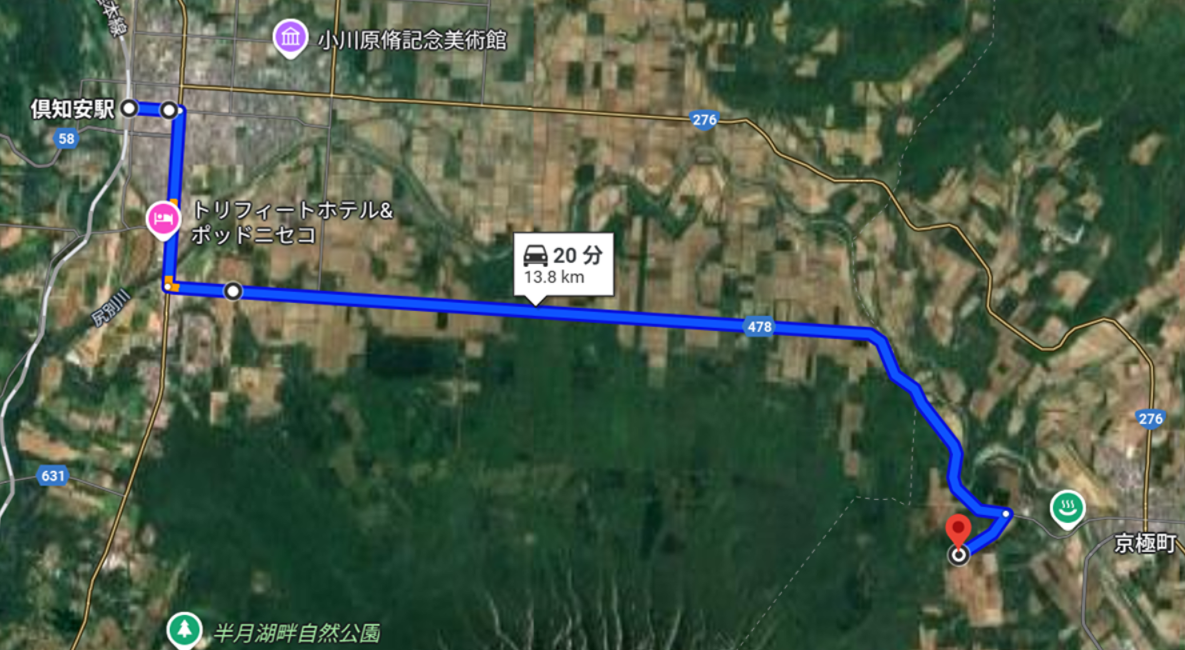
Task: Select the トリフィートホテル&ポッドニセコ hotel pin
Action: pos(161,219)
